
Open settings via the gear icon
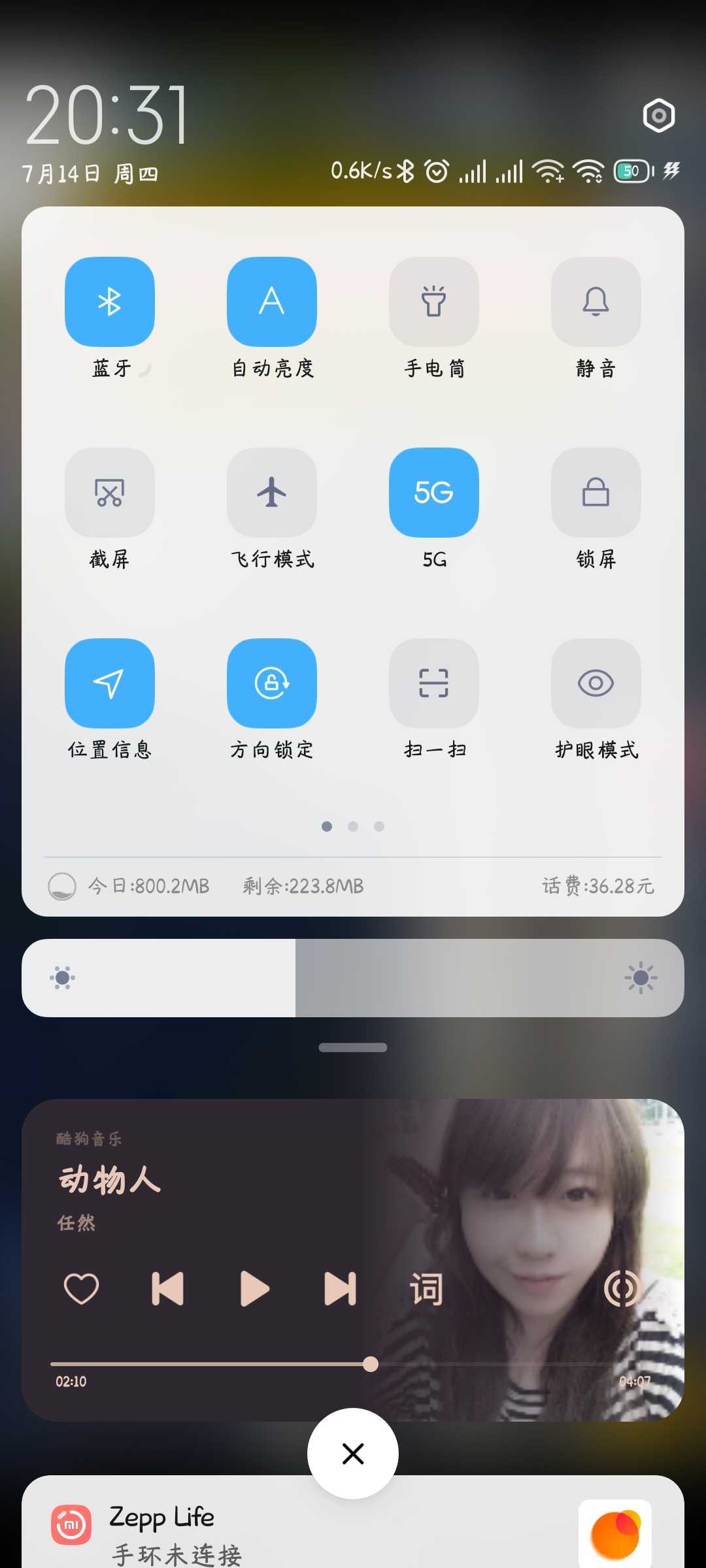pos(658,116)
